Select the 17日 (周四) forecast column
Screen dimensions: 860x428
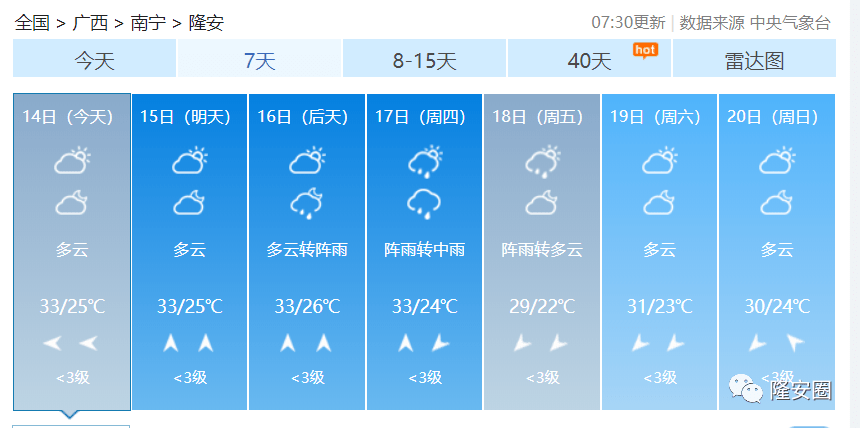pos(424,250)
